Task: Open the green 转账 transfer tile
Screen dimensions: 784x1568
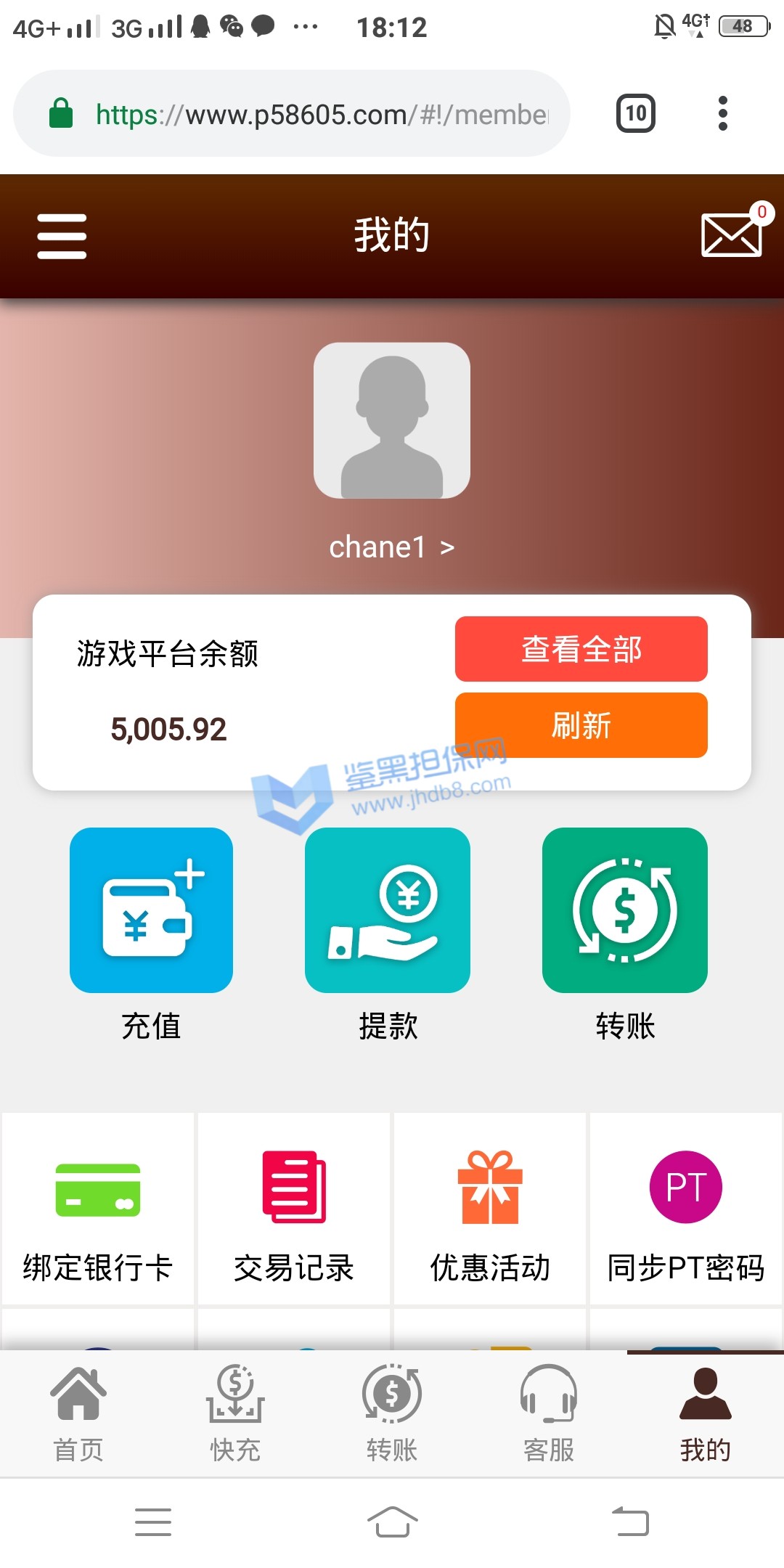Action: (624, 911)
